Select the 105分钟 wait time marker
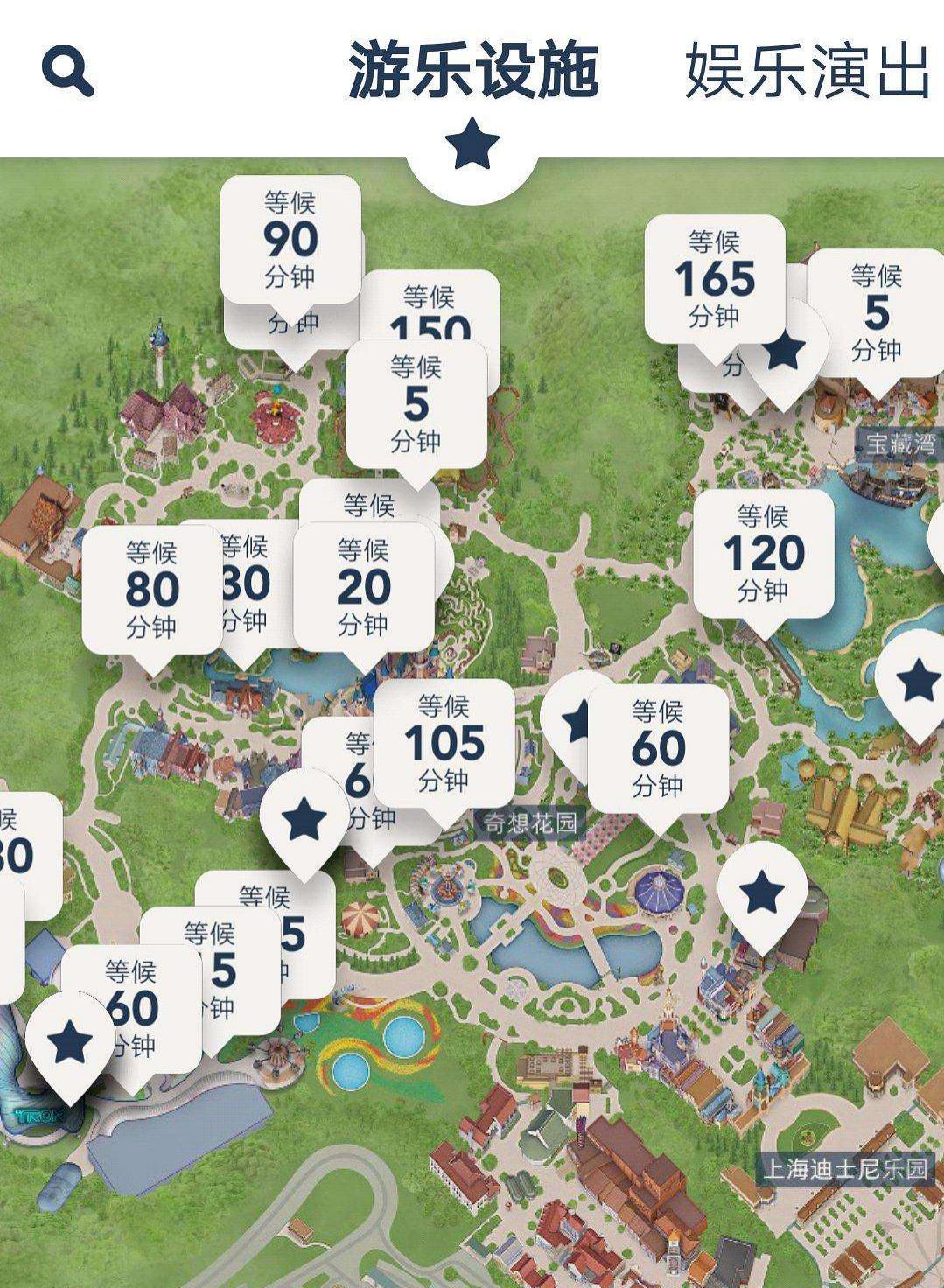944x1288 pixels. [444, 742]
